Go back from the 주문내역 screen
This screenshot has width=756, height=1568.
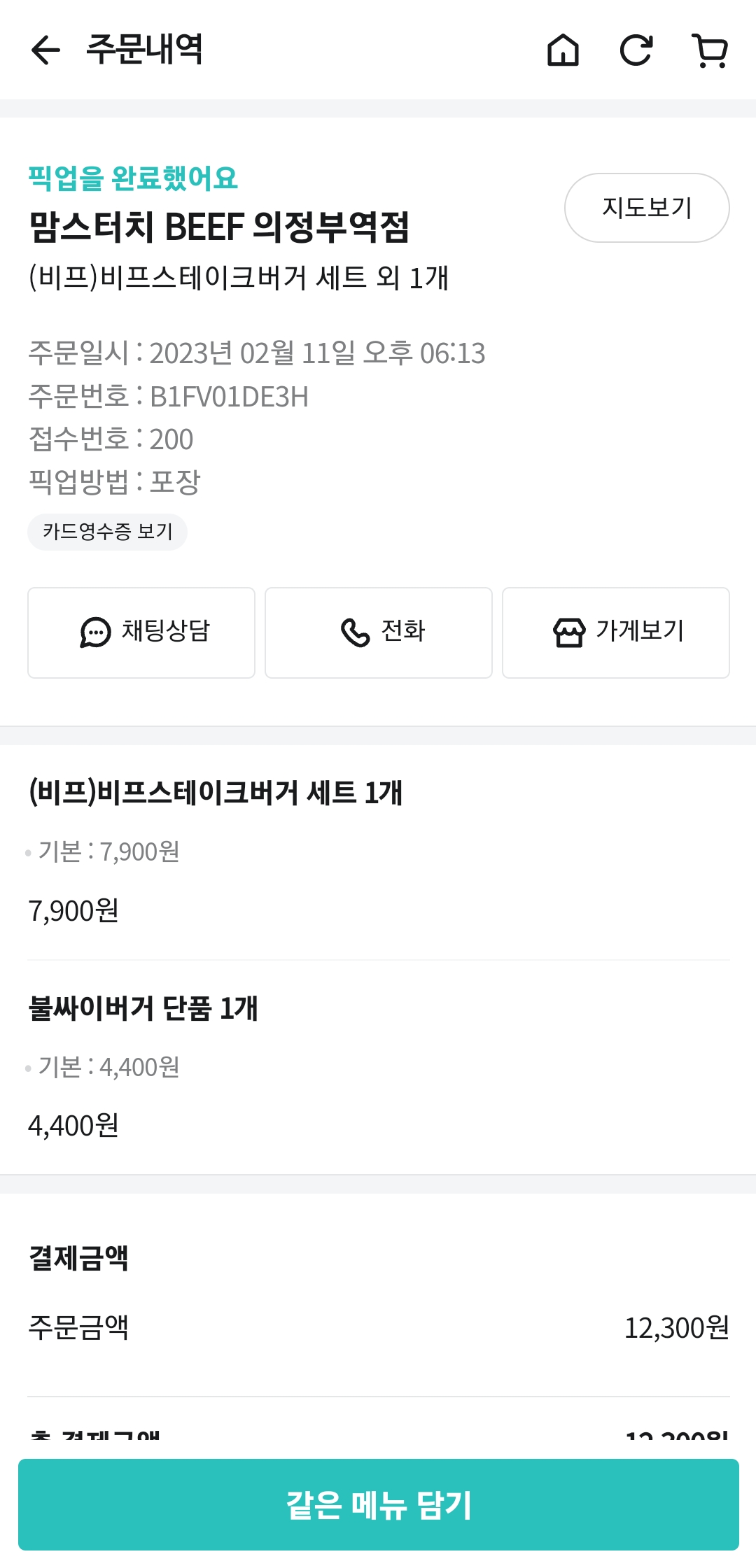[x=46, y=50]
